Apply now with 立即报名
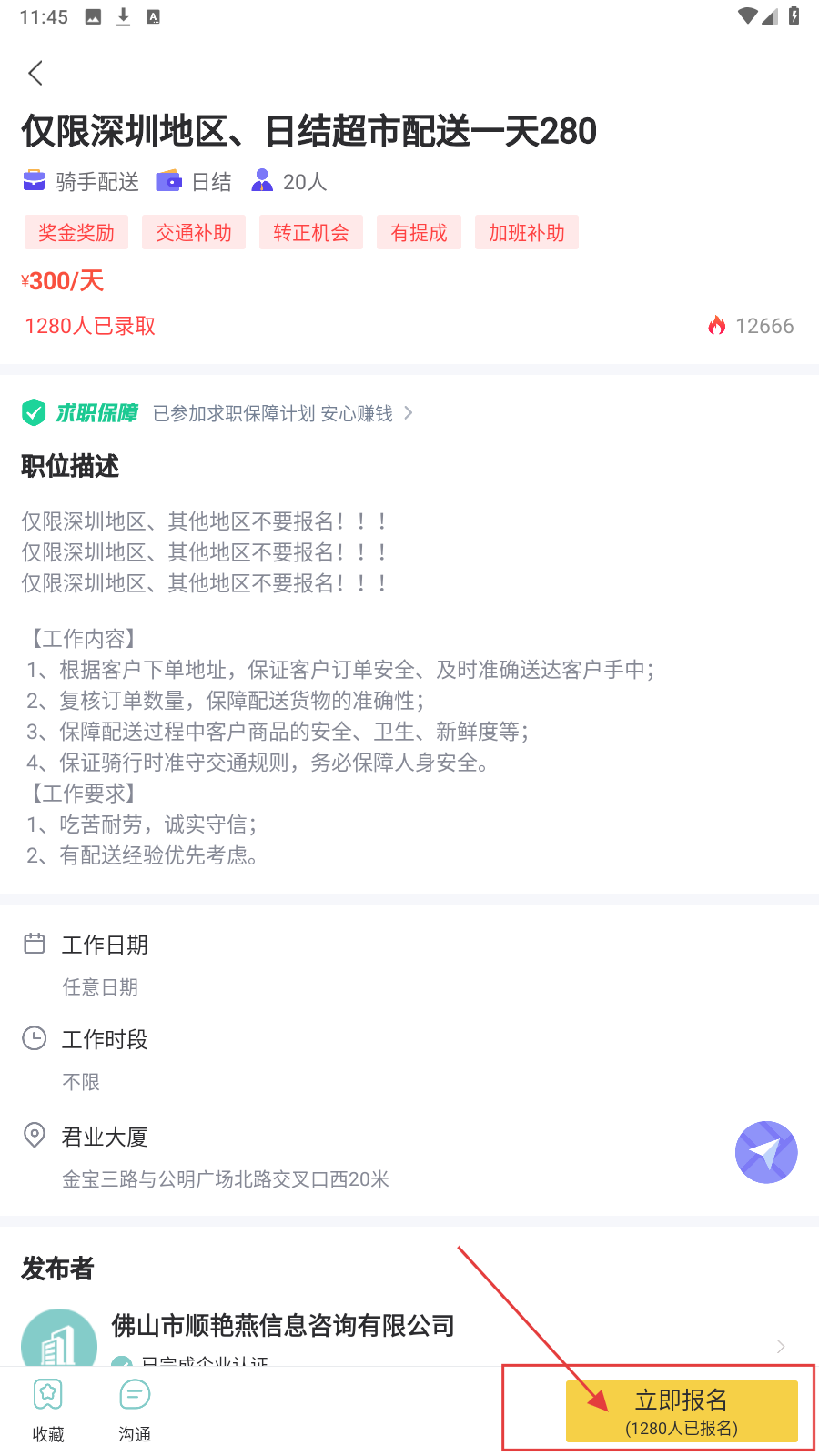This screenshot has width=819, height=1456. point(681,1410)
